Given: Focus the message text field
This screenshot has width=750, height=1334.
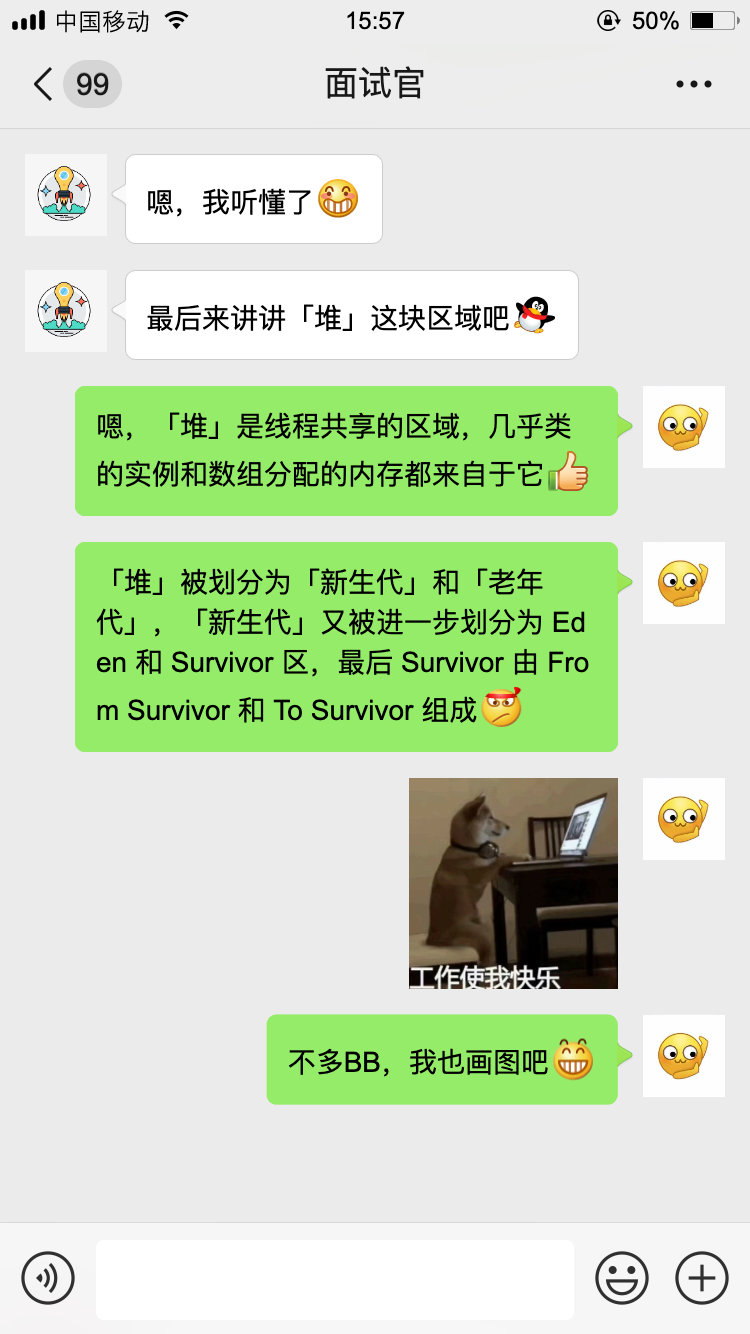Looking at the screenshot, I should pyautogui.click(x=335, y=1279).
